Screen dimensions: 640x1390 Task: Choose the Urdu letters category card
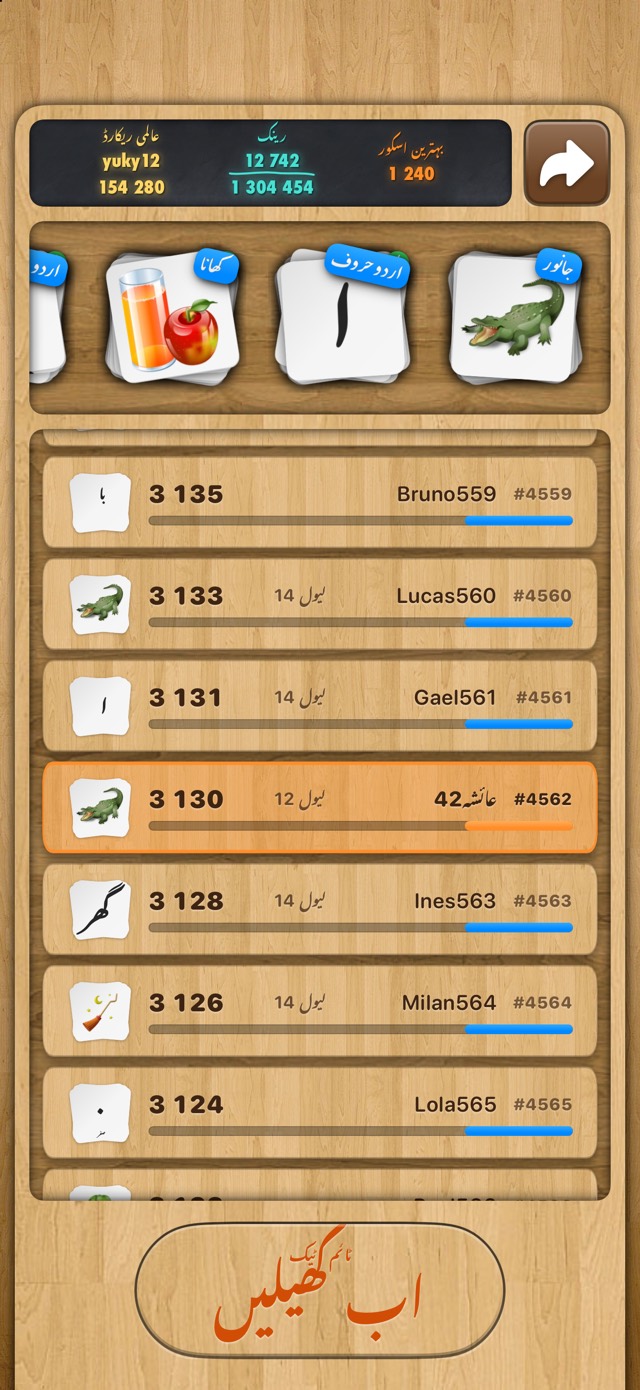(x=342, y=318)
